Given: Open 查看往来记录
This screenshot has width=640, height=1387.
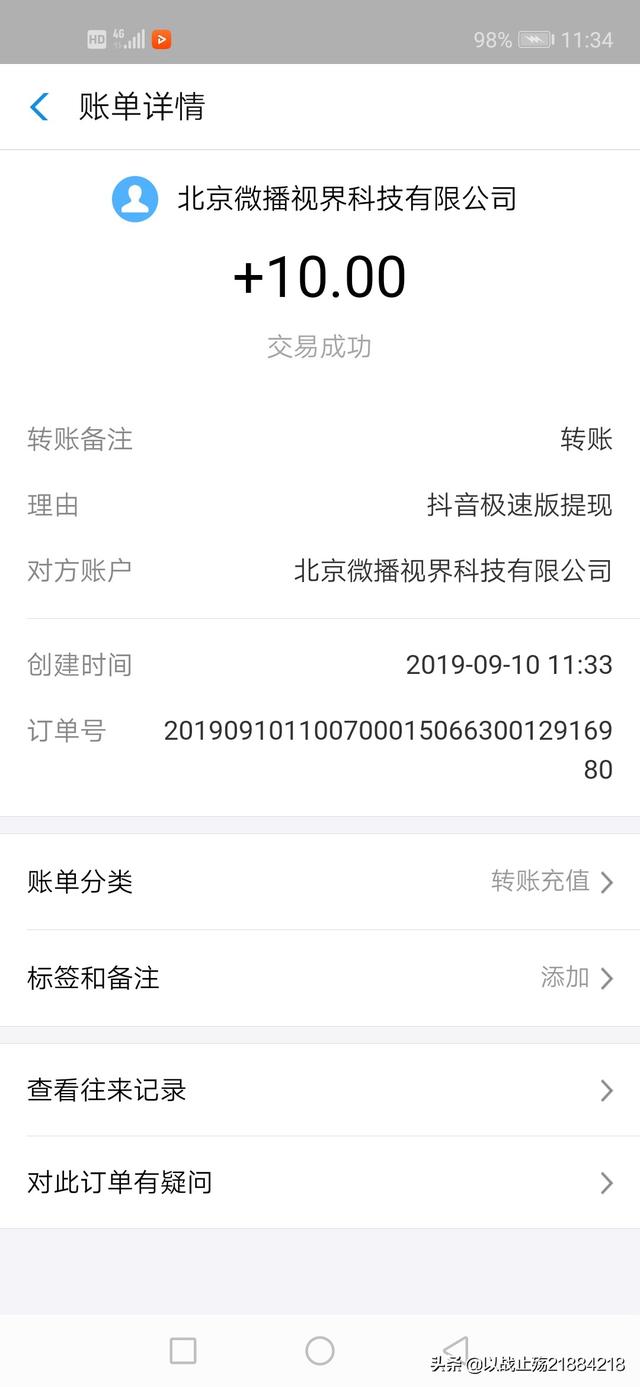Looking at the screenshot, I should click(x=320, y=1089).
